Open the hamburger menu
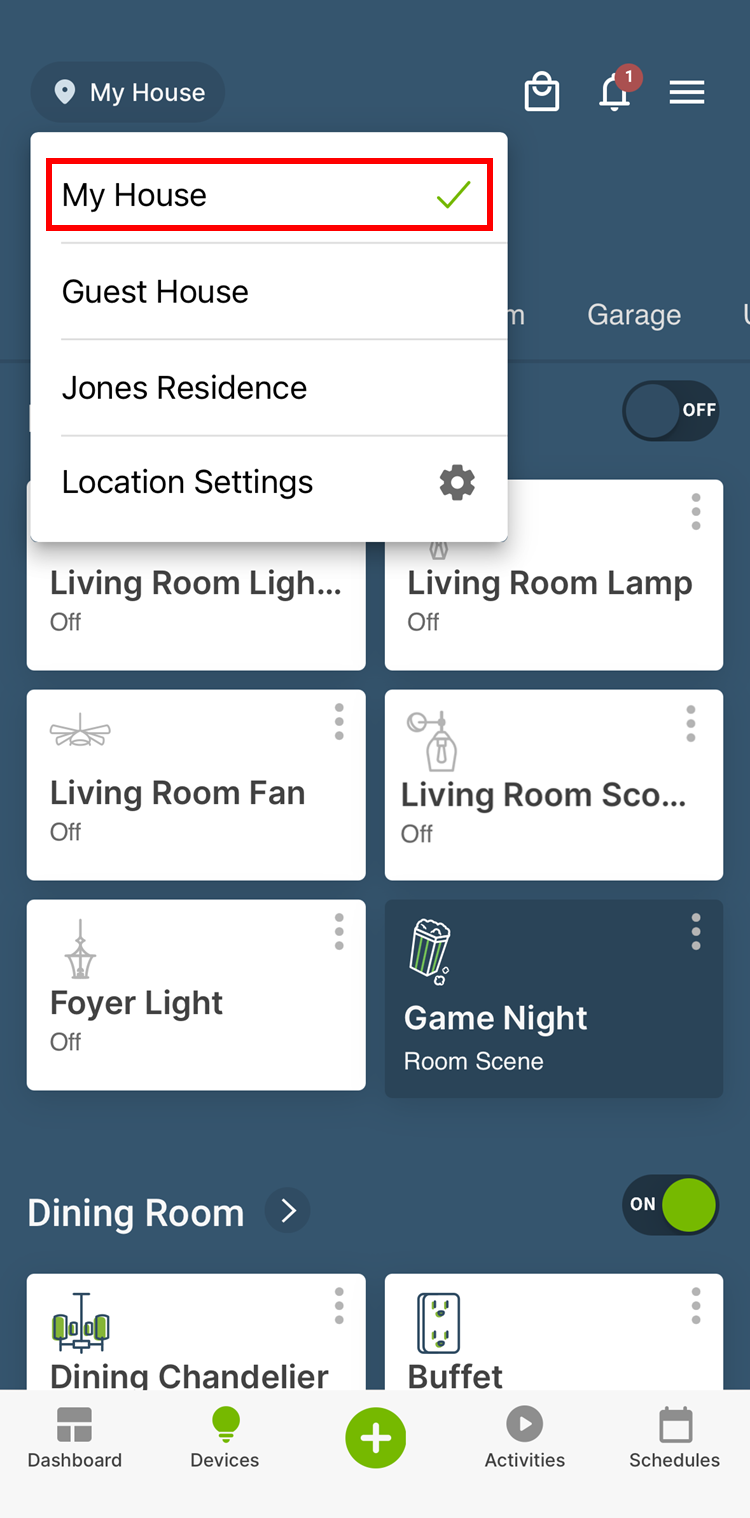 pyautogui.click(x=687, y=92)
